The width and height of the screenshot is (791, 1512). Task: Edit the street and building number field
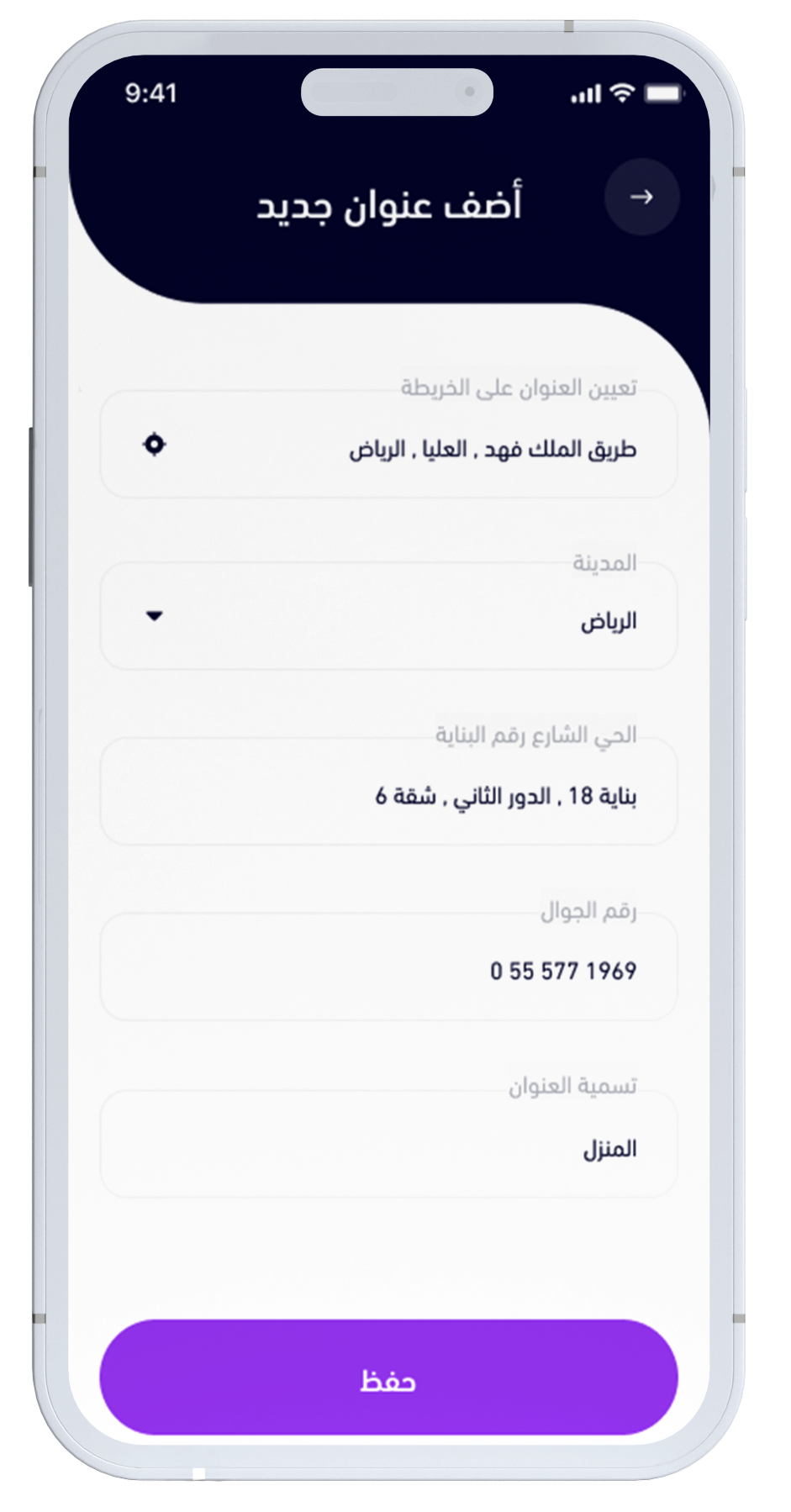point(388,794)
